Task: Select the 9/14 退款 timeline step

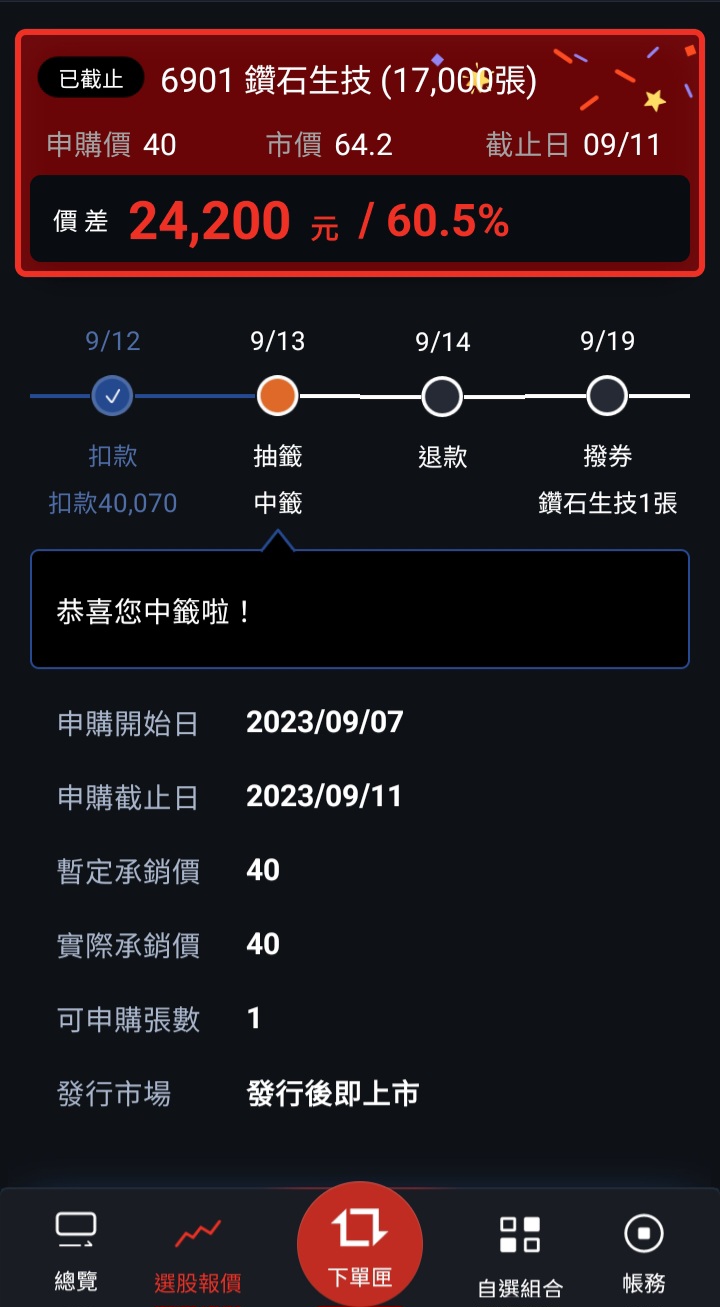Action: click(x=442, y=397)
